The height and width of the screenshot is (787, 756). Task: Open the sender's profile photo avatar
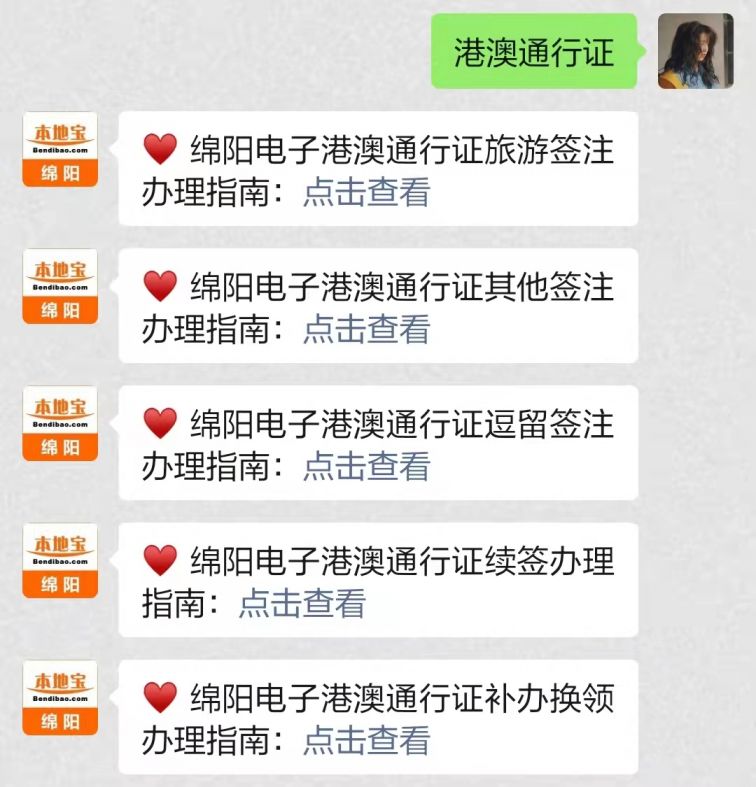coord(695,51)
